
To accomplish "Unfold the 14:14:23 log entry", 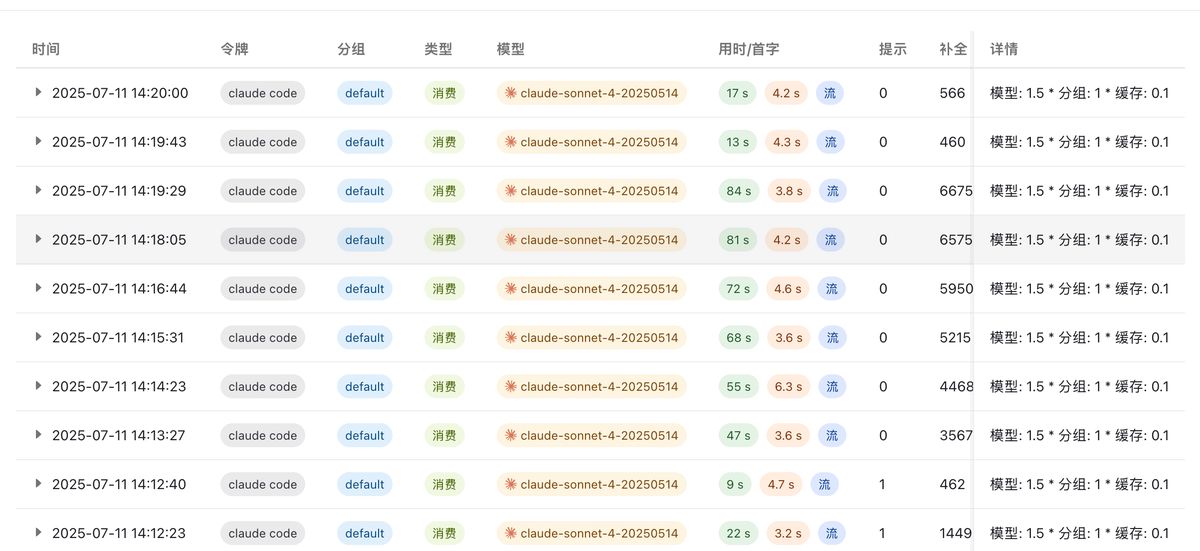I will 38,386.
